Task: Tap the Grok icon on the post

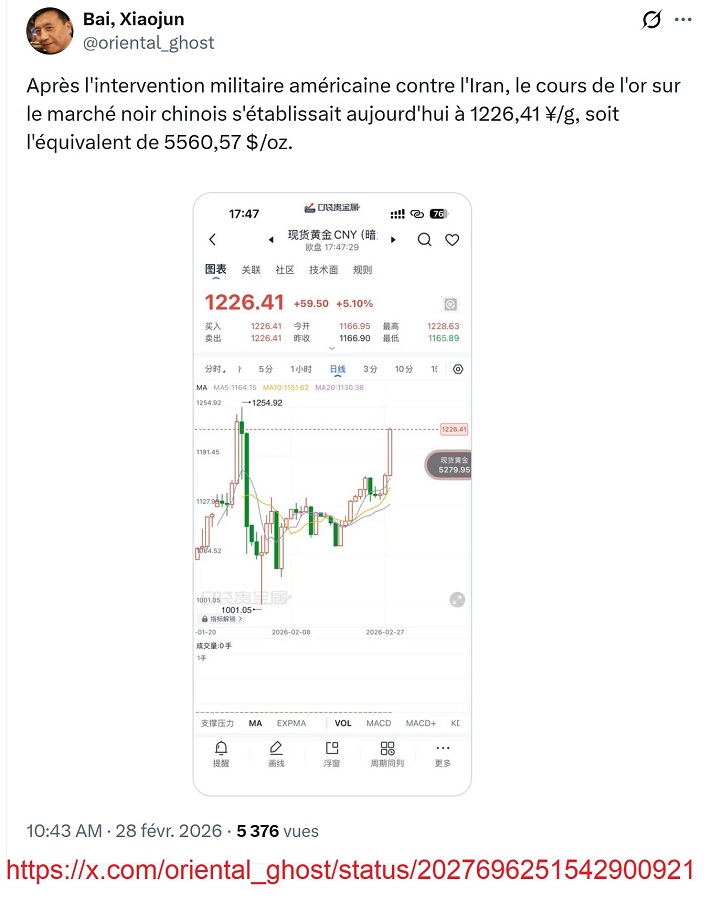Action: click(651, 20)
